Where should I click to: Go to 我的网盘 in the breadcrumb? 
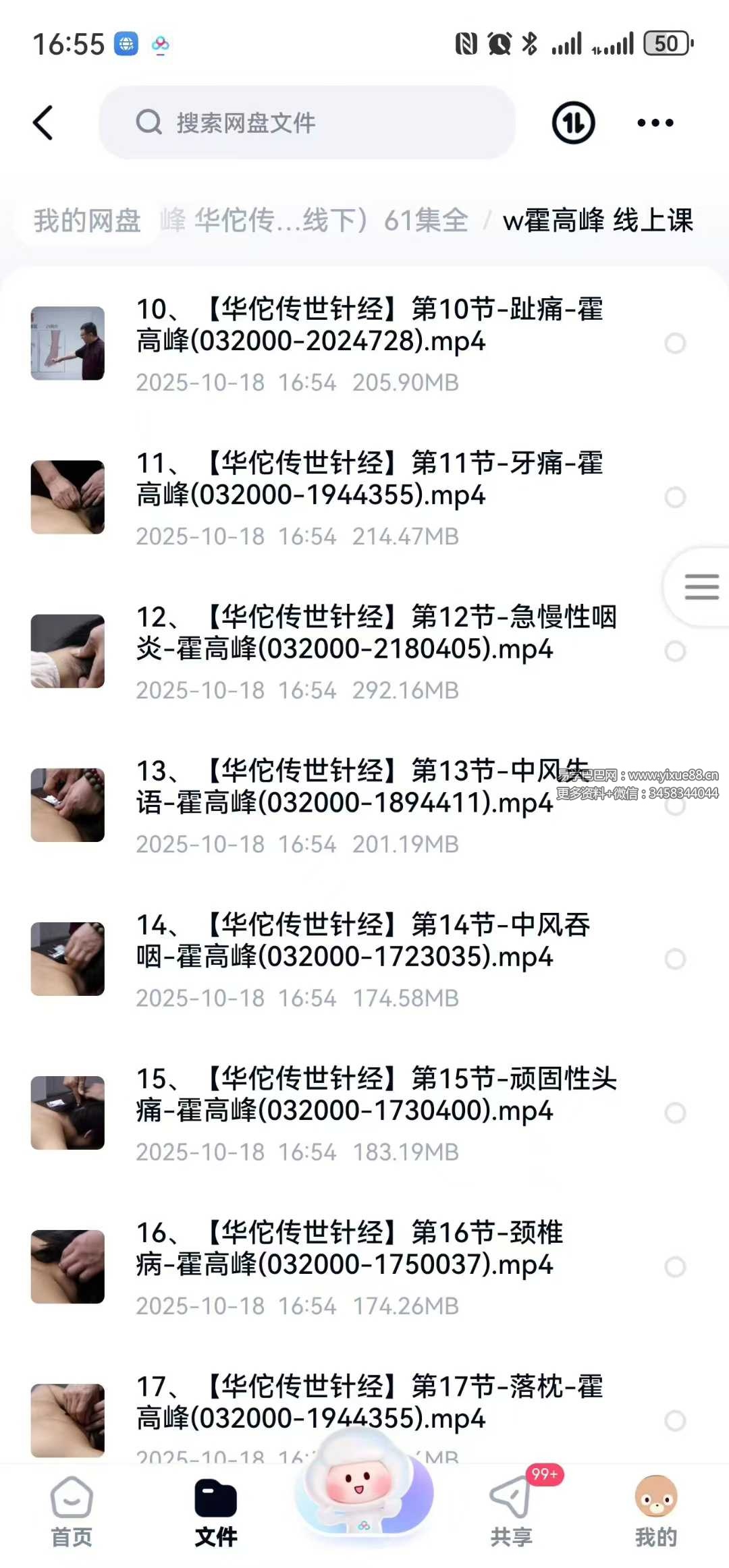coord(87,221)
